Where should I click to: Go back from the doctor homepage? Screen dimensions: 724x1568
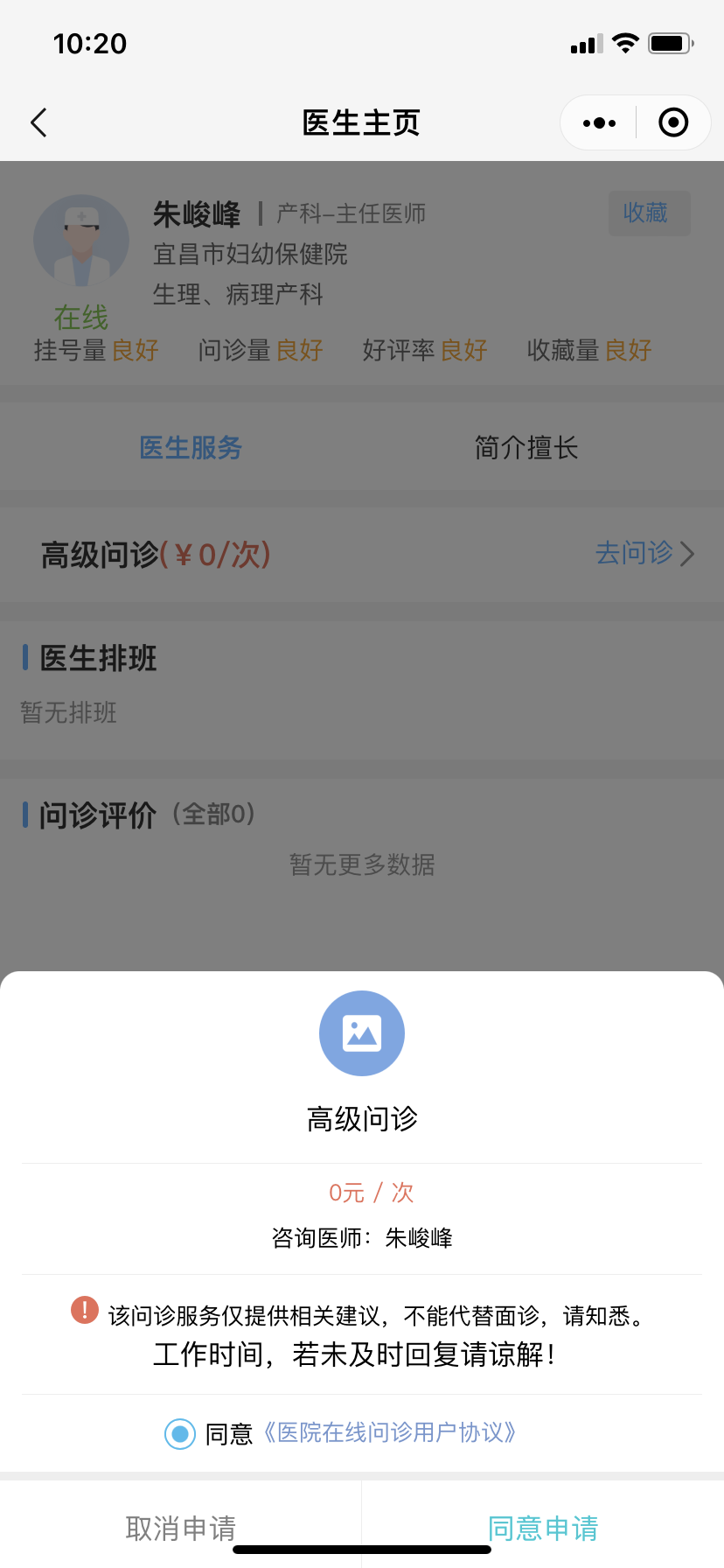(38, 122)
